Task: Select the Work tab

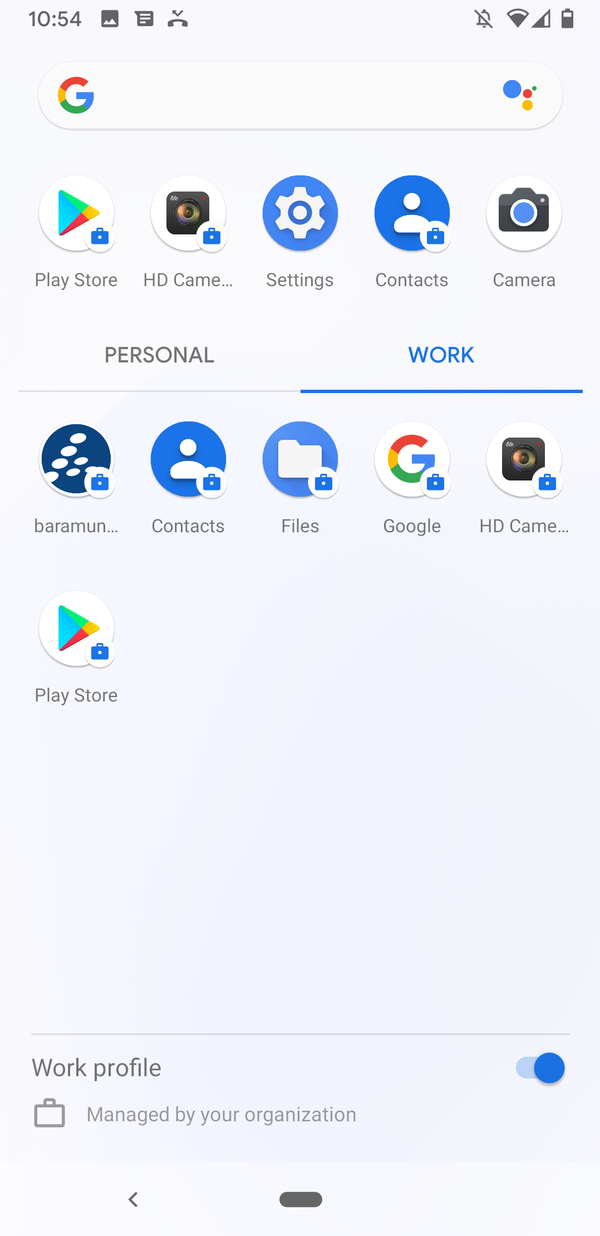Action: pos(441,355)
